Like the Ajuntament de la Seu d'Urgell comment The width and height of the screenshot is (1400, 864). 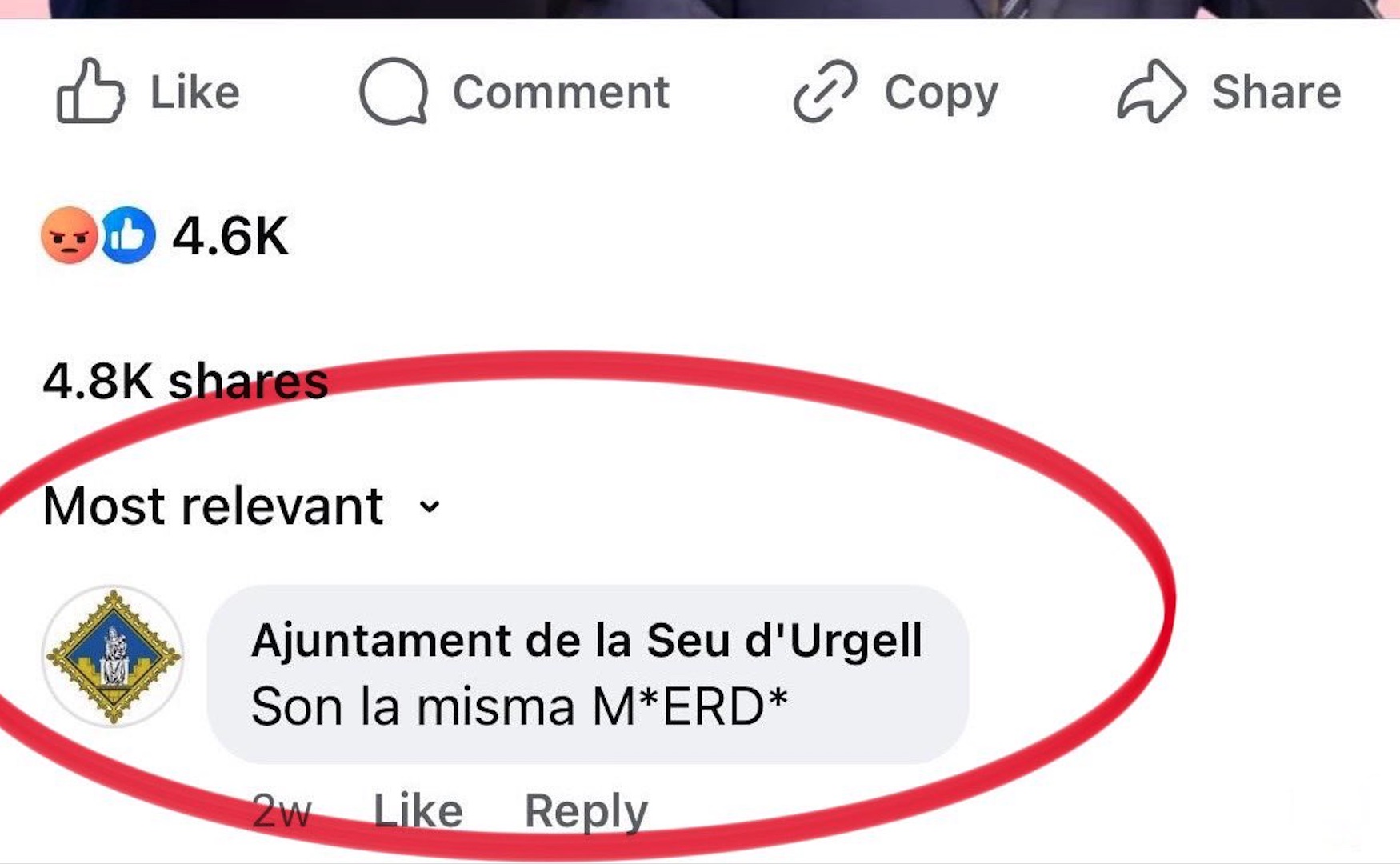418,811
